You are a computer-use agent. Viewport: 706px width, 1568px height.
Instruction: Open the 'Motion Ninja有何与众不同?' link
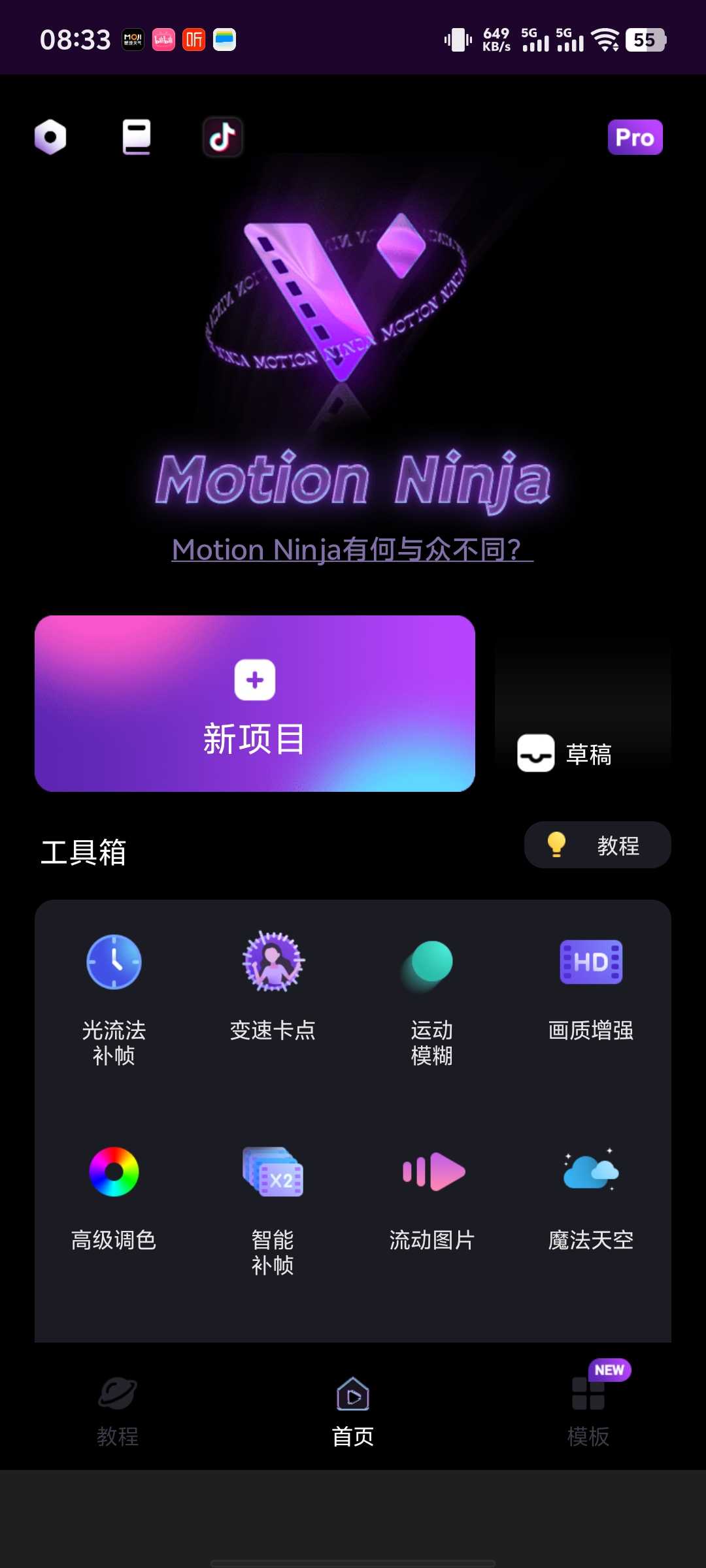[x=352, y=549]
